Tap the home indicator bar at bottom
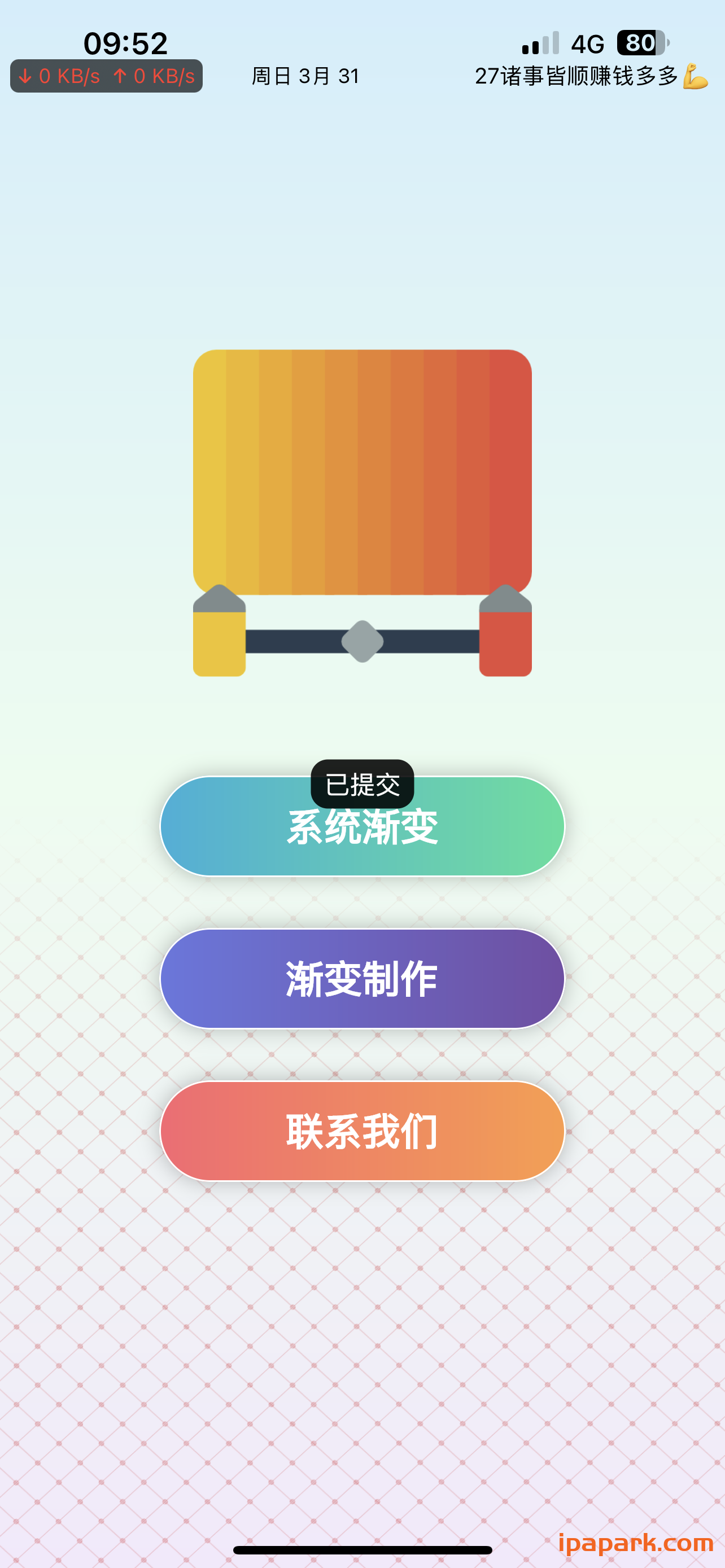The height and width of the screenshot is (1568, 725). (362, 1551)
